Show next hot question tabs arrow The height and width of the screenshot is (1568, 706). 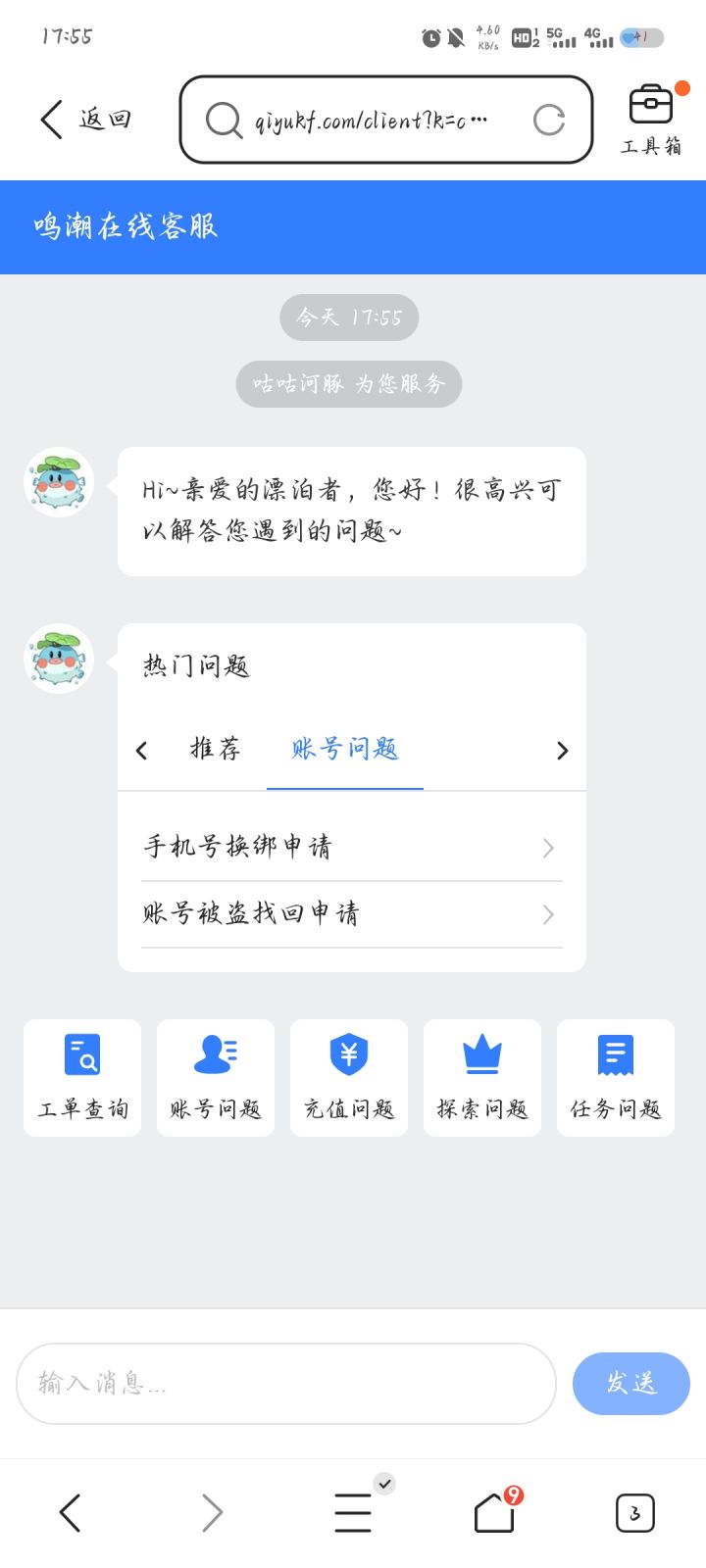click(562, 751)
